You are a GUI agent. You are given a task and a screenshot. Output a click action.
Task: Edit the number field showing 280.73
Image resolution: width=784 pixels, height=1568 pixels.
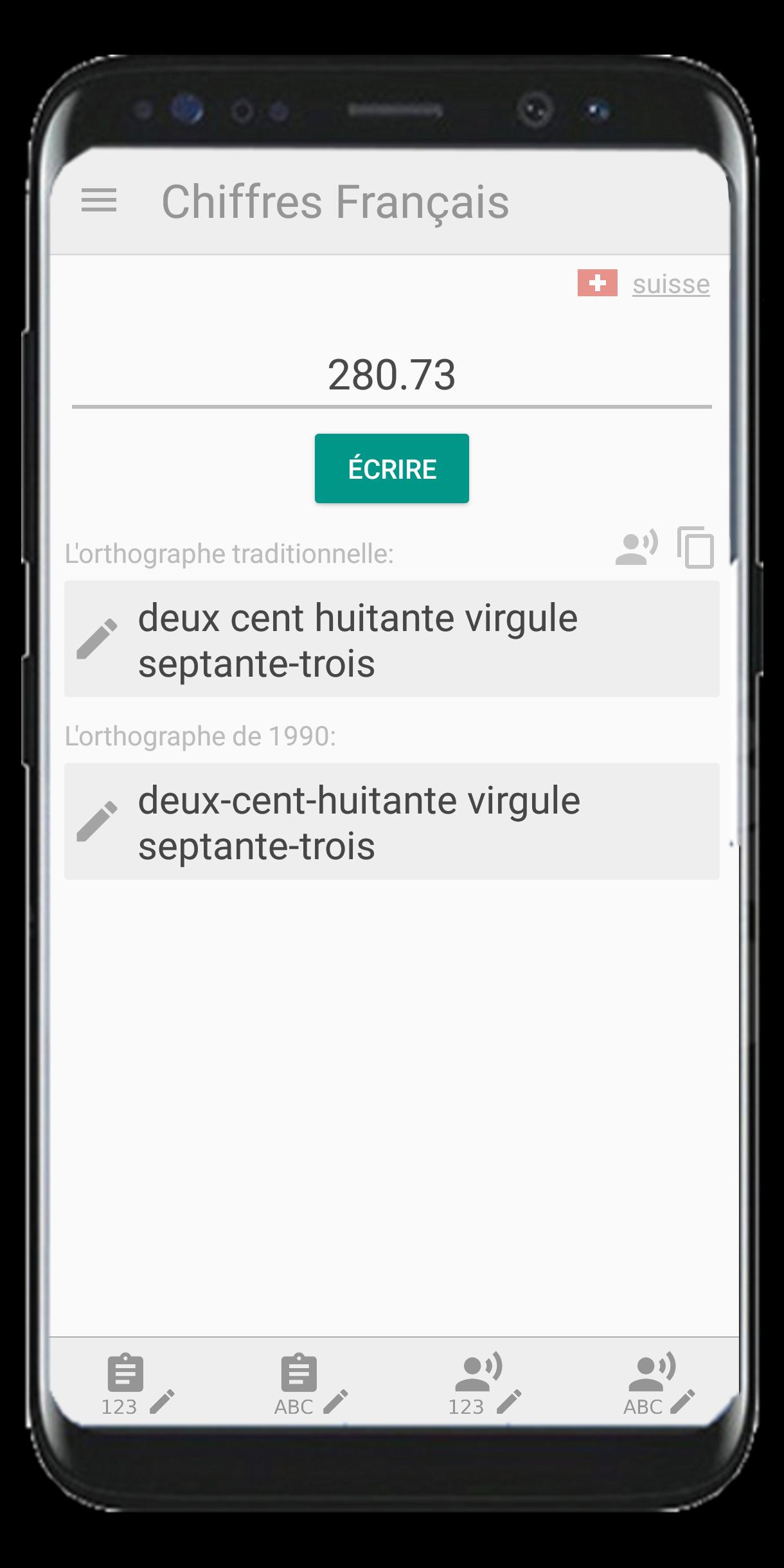[x=391, y=375]
